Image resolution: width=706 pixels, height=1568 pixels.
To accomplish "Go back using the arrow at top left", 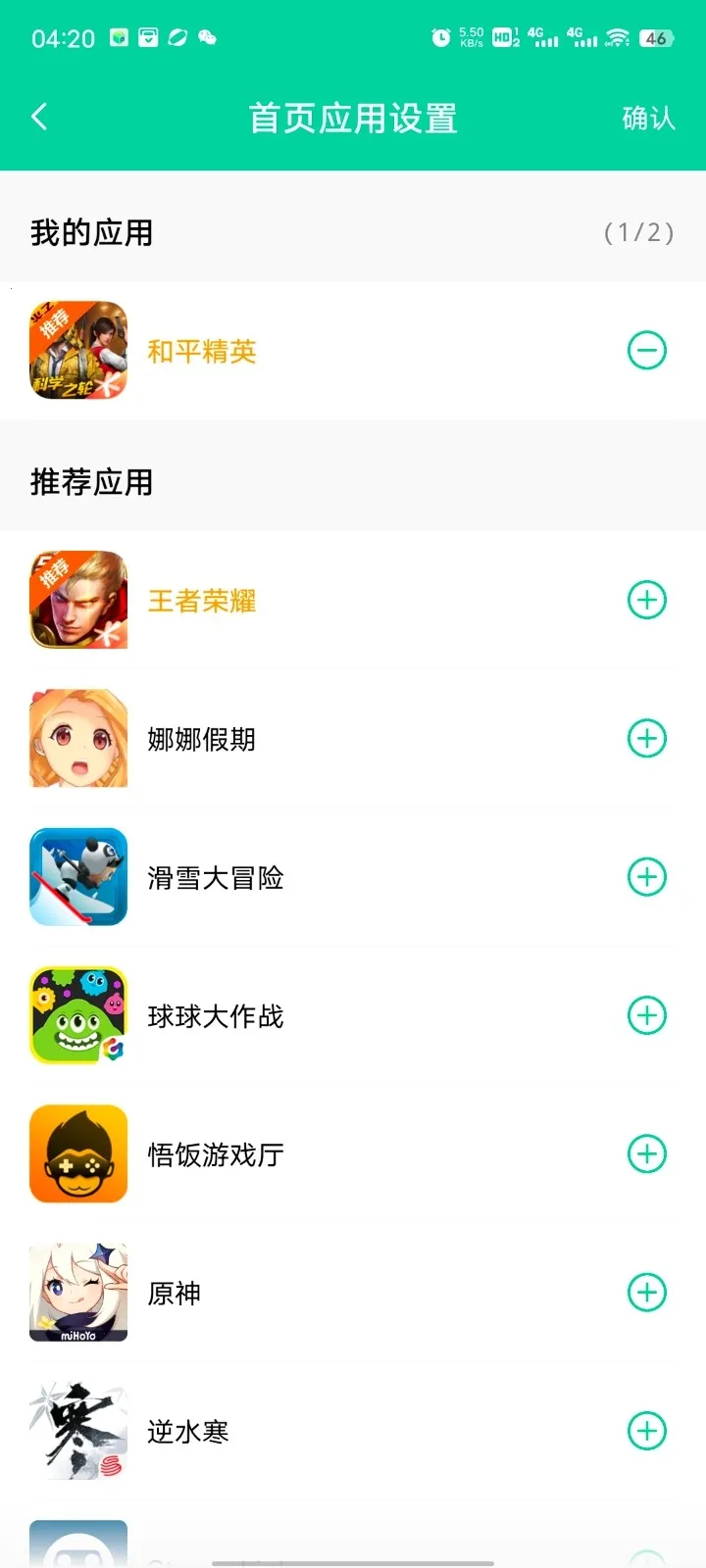I will tap(39, 117).
